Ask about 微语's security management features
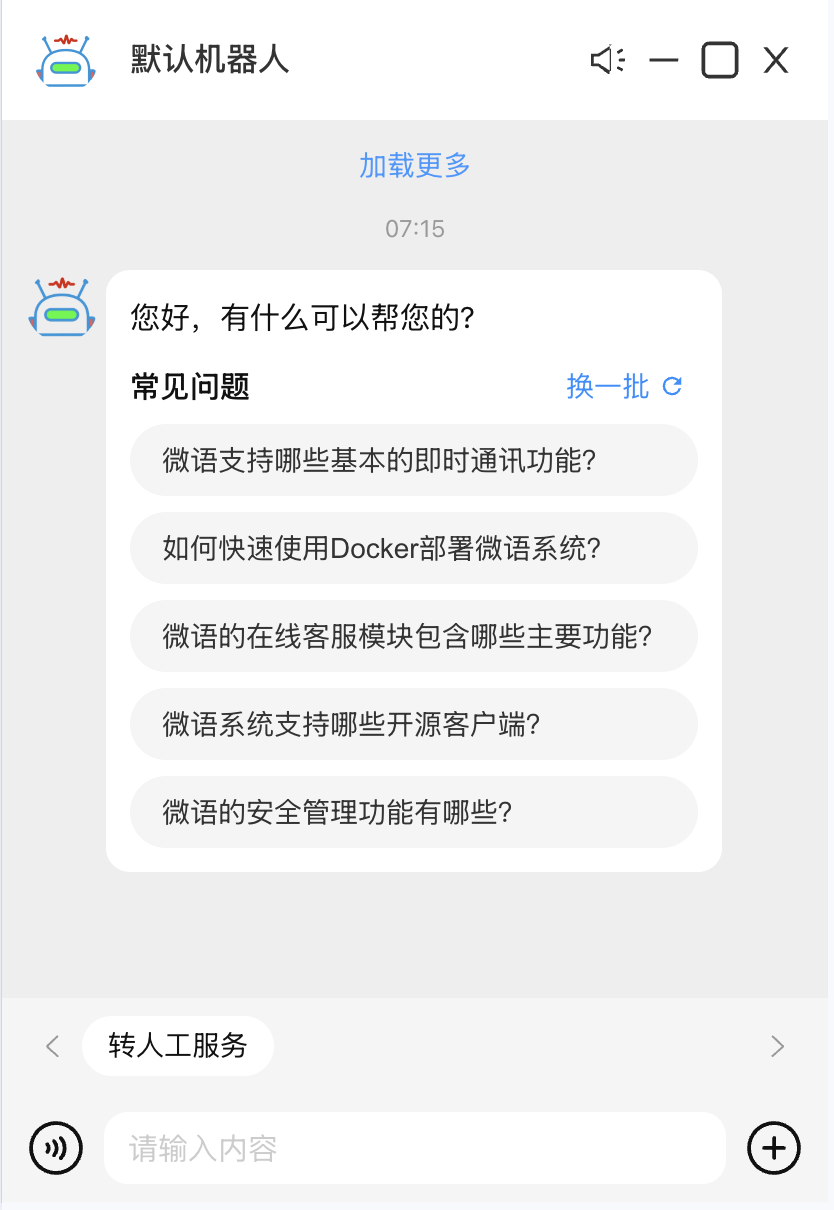This screenshot has height=1210, width=834. 414,812
